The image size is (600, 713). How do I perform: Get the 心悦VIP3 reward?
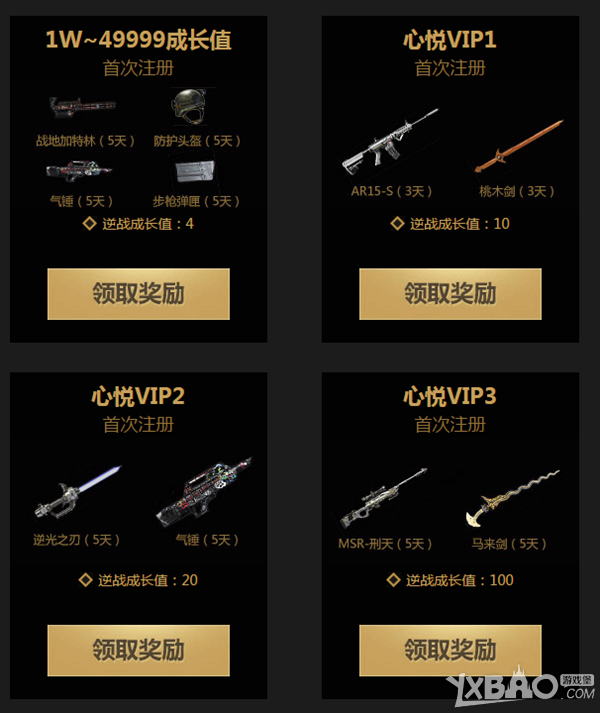pos(450,650)
